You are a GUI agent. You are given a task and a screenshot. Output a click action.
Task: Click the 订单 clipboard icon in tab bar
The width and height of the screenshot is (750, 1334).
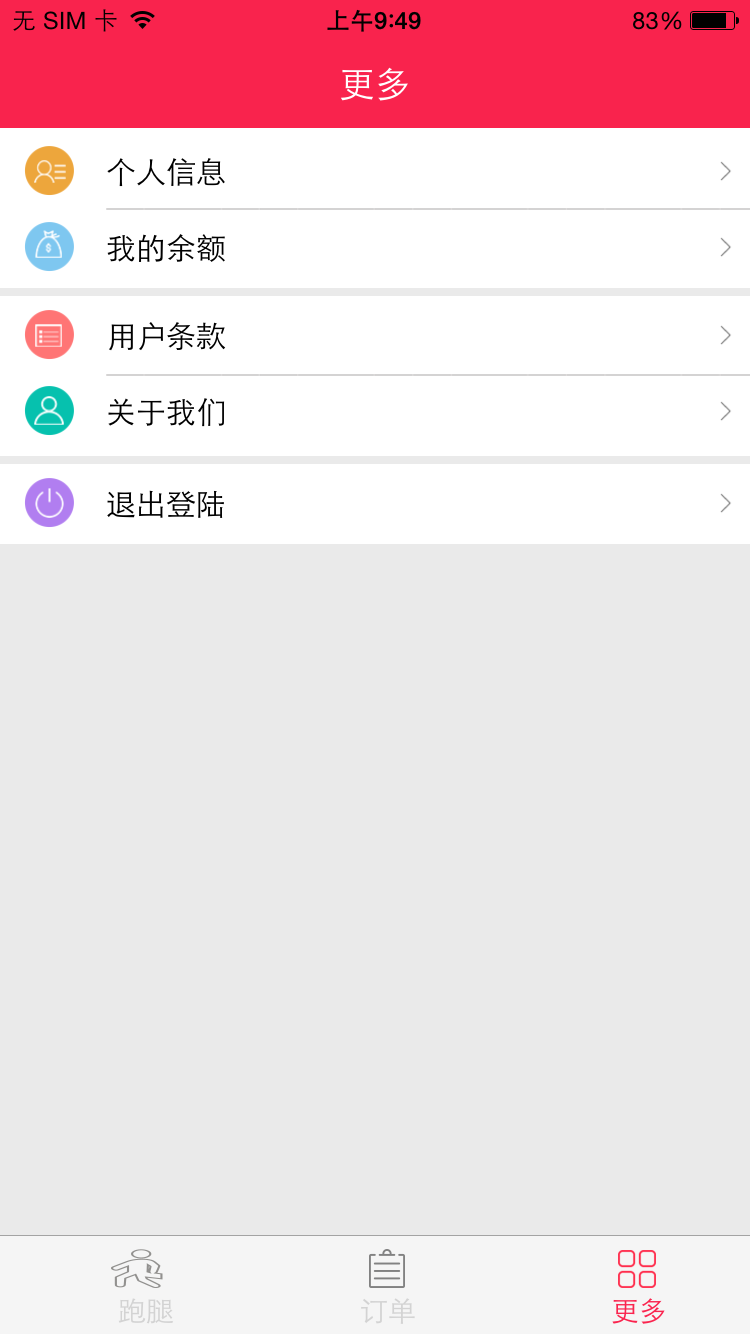pyautogui.click(x=387, y=1268)
